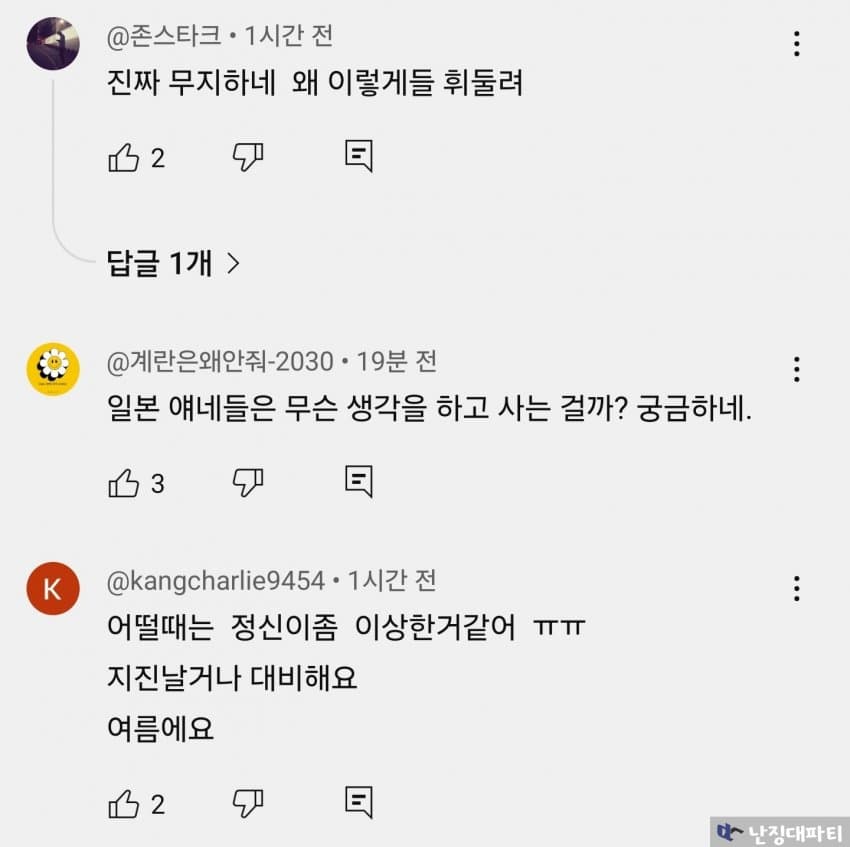
Task: Dislike the comment by @kangcharlie9454
Action: point(247,802)
